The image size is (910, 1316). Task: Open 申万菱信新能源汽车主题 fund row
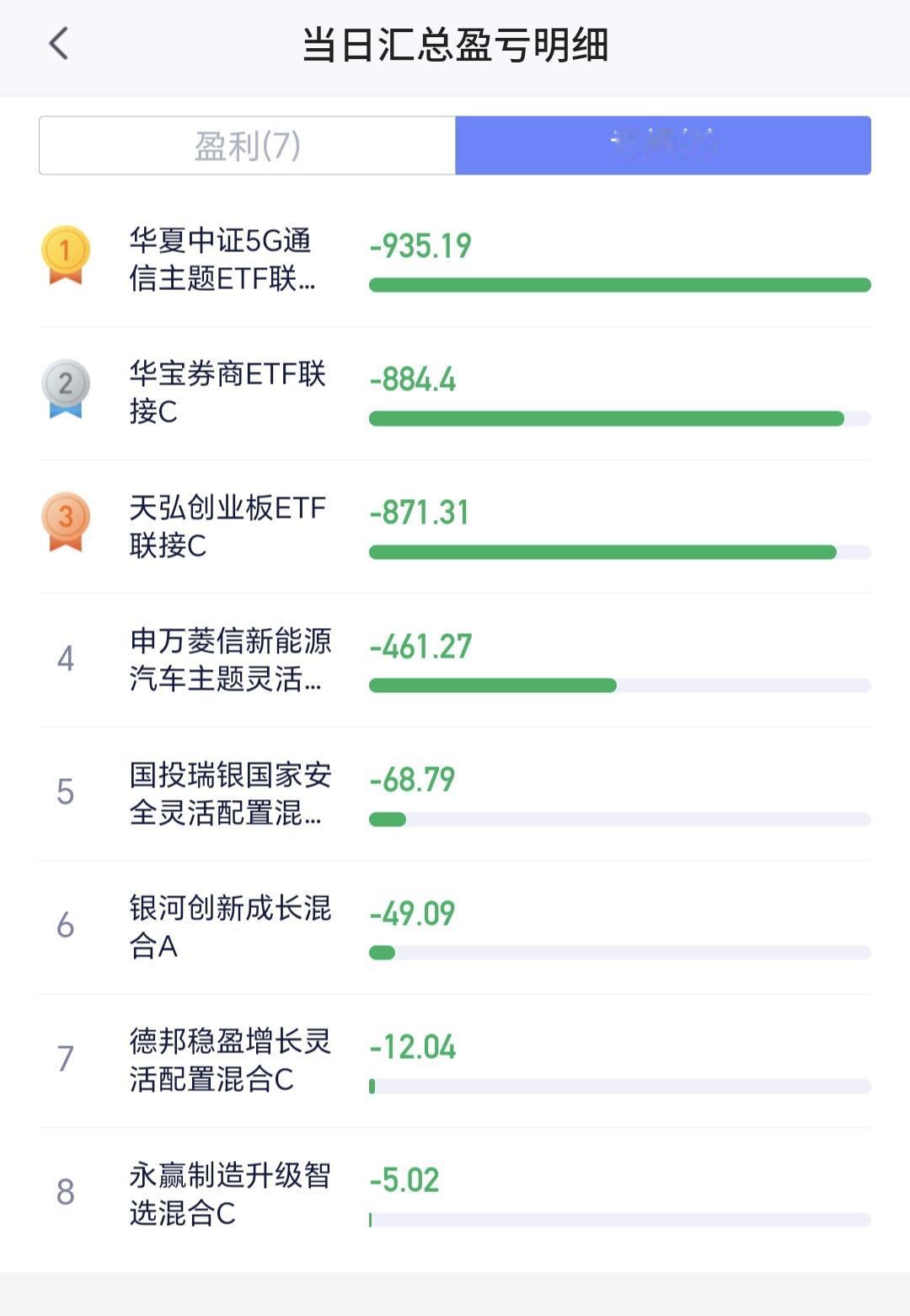coord(455,660)
